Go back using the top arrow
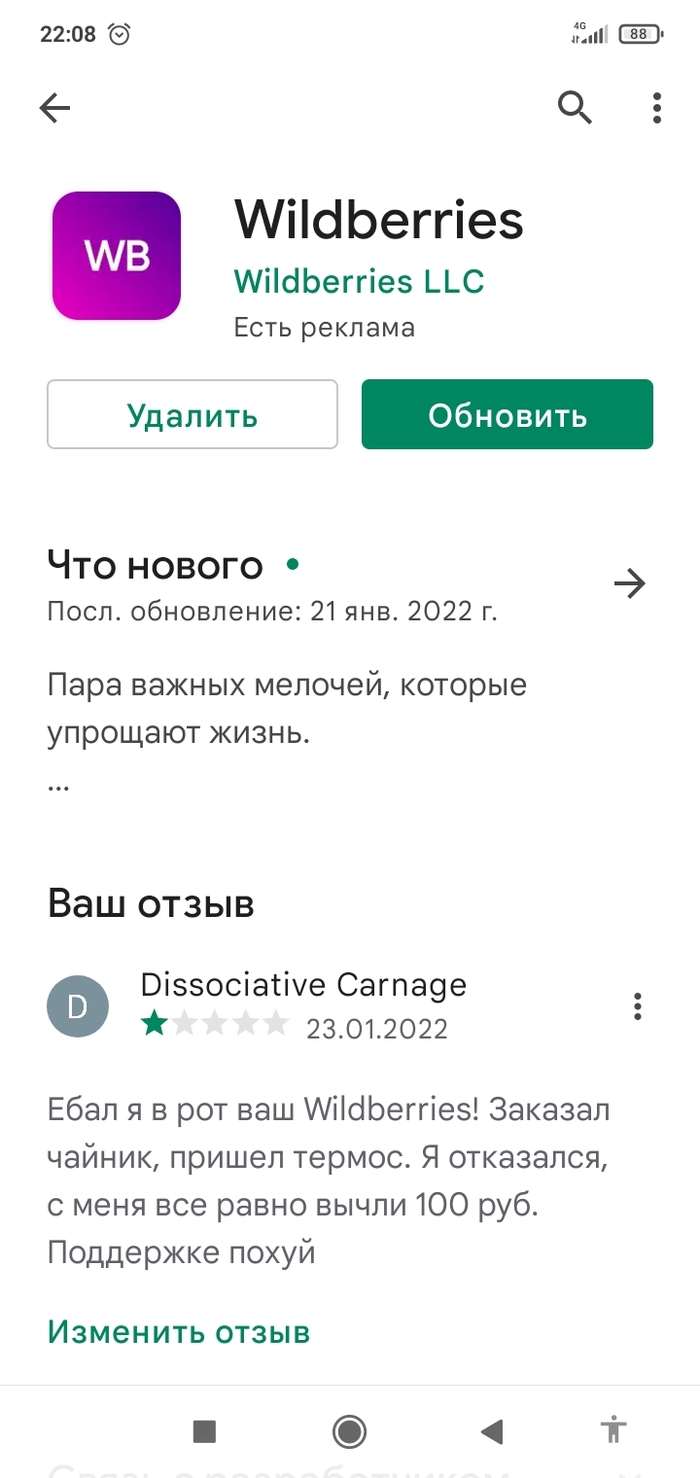This screenshot has height=1478, width=700. click(55, 108)
